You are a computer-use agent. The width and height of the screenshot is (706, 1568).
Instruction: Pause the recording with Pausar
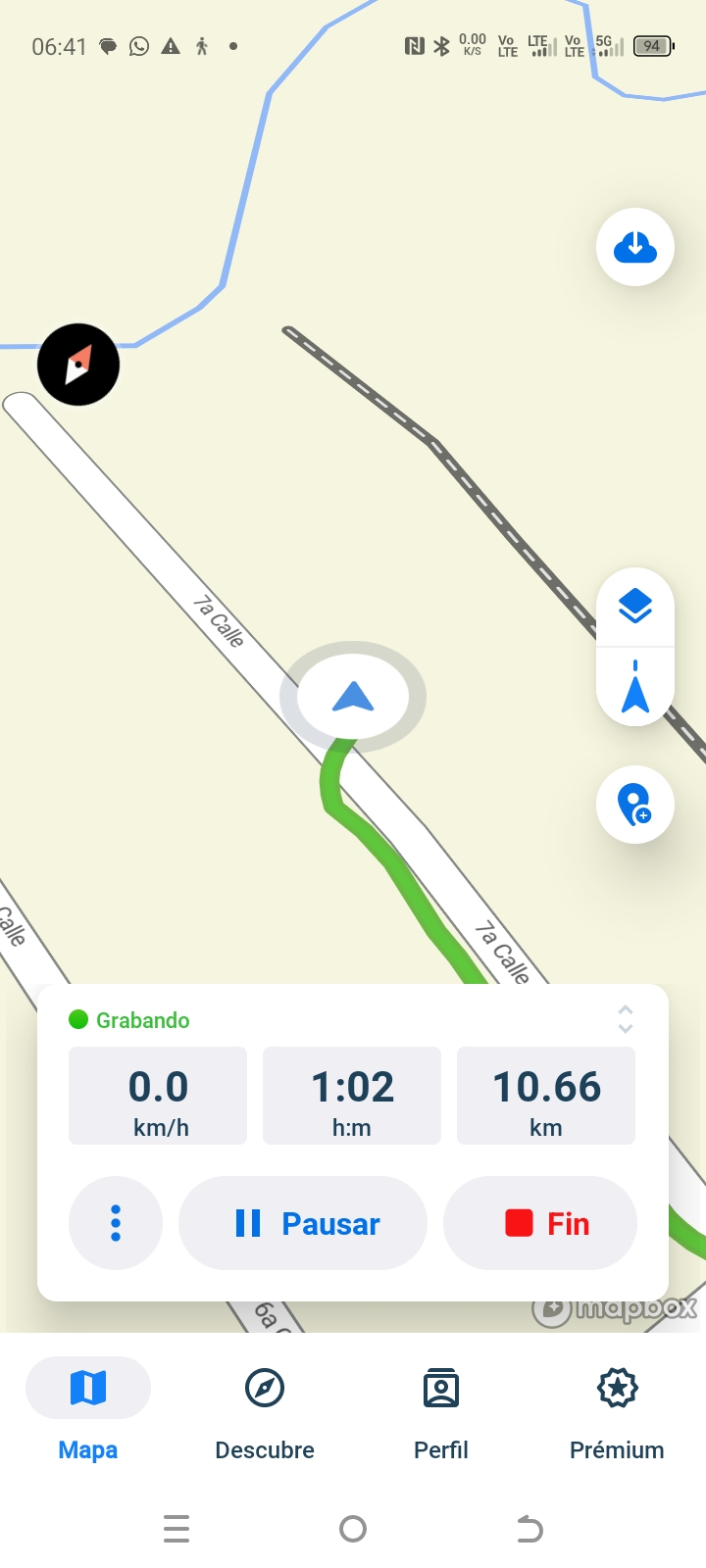point(303,1223)
